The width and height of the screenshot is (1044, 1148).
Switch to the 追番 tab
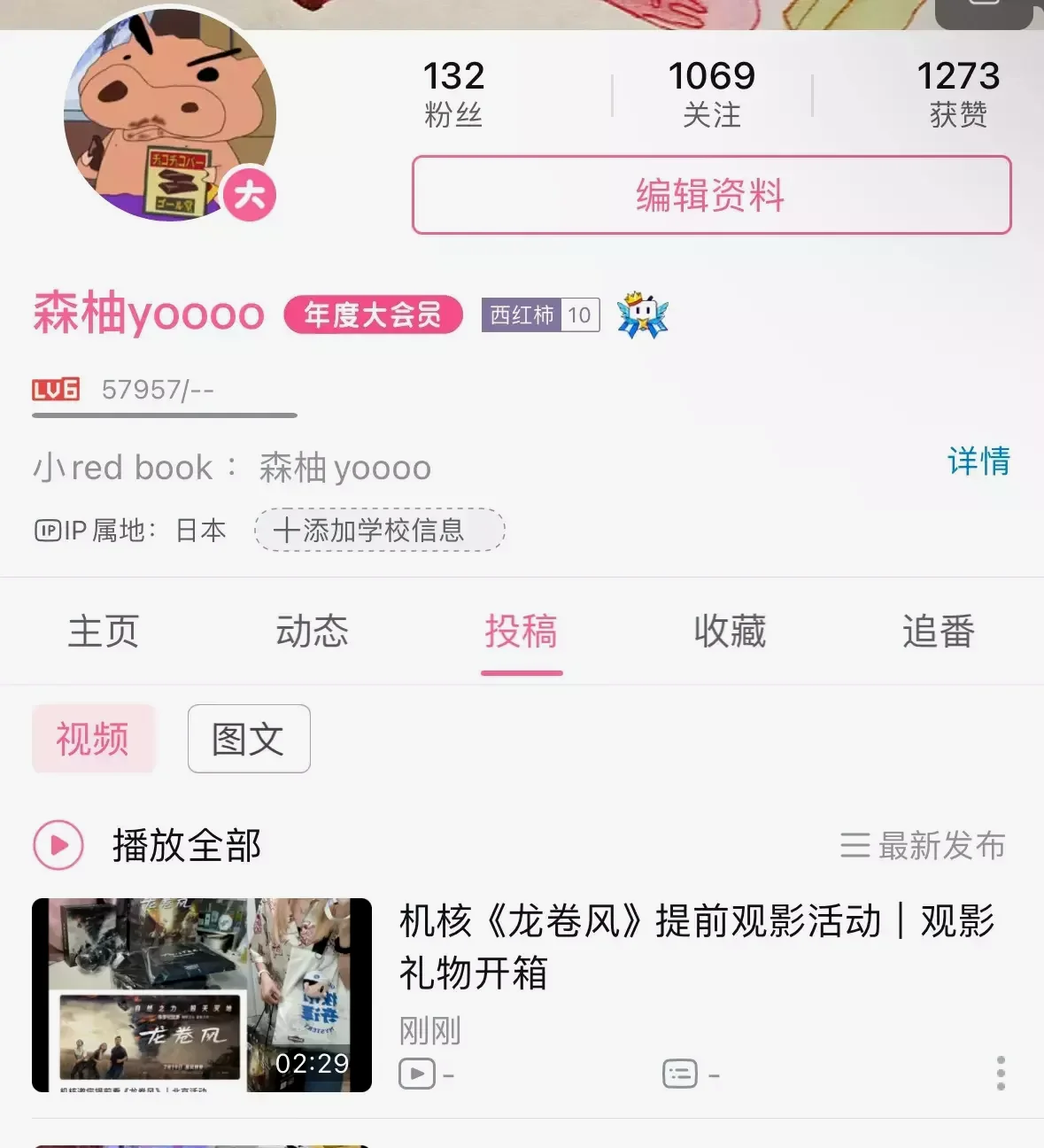[x=938, y=632]
